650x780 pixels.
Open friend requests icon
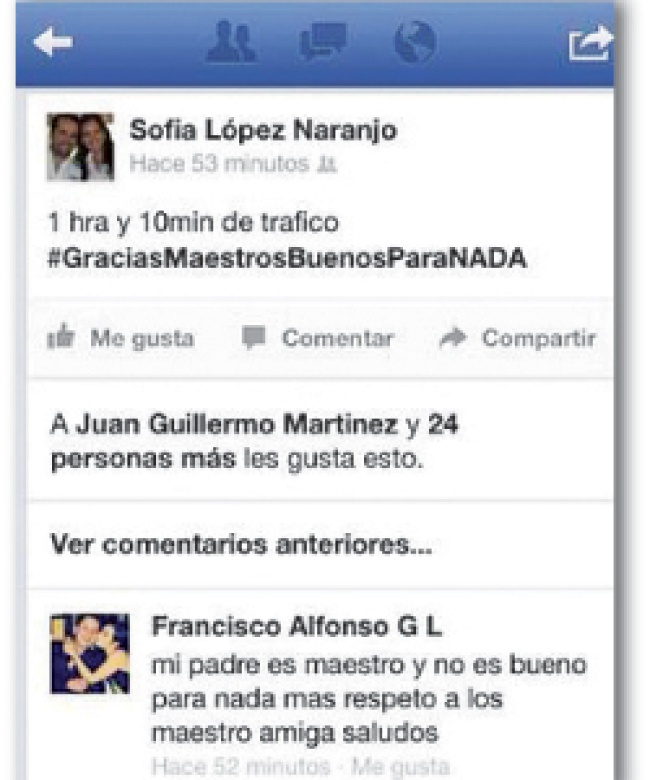pos(229,43)
